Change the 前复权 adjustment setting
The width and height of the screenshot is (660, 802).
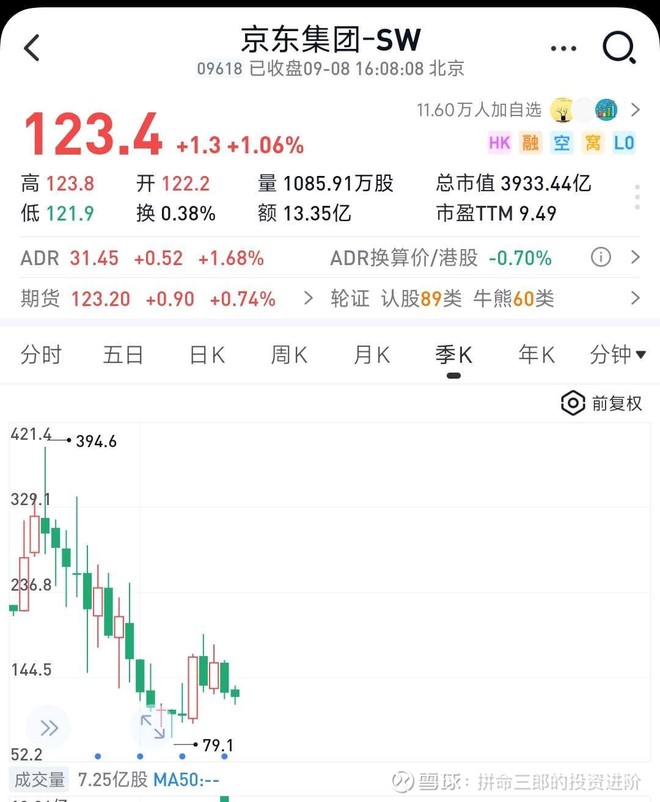click(x=601, y=404)
